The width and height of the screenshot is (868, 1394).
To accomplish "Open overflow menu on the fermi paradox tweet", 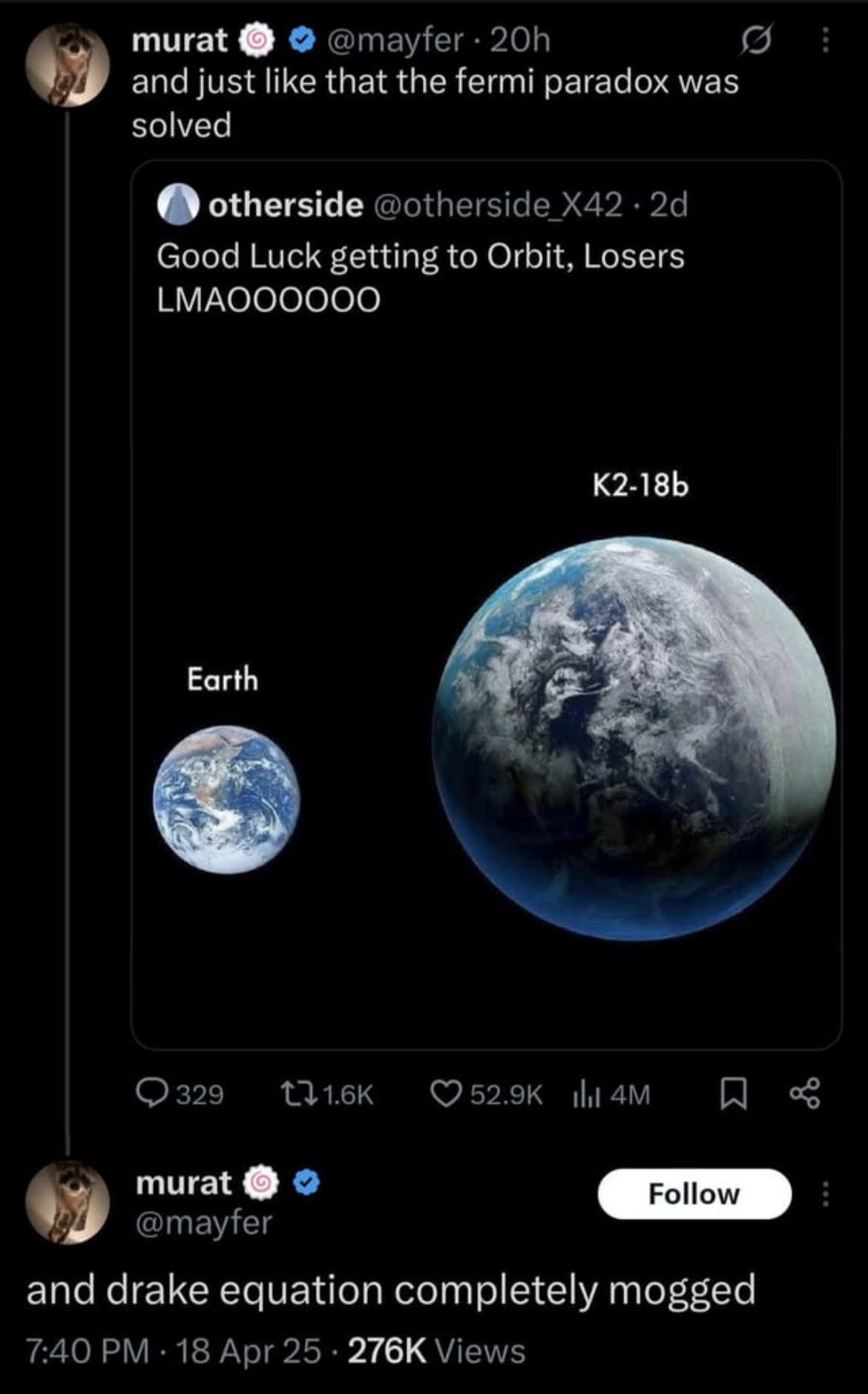I will (x=824, y=40).
